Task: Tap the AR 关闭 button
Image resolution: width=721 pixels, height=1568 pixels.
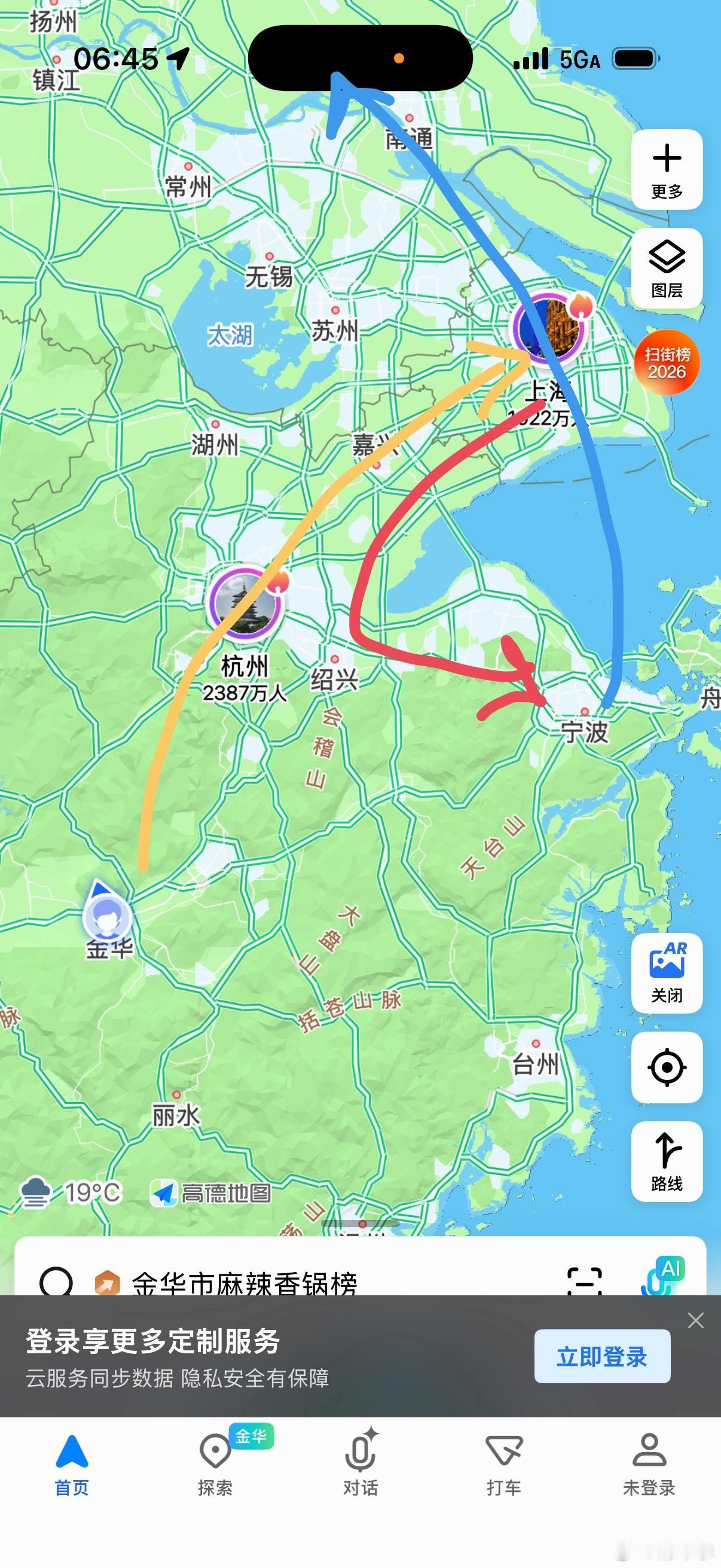Action: click(667, 973)
